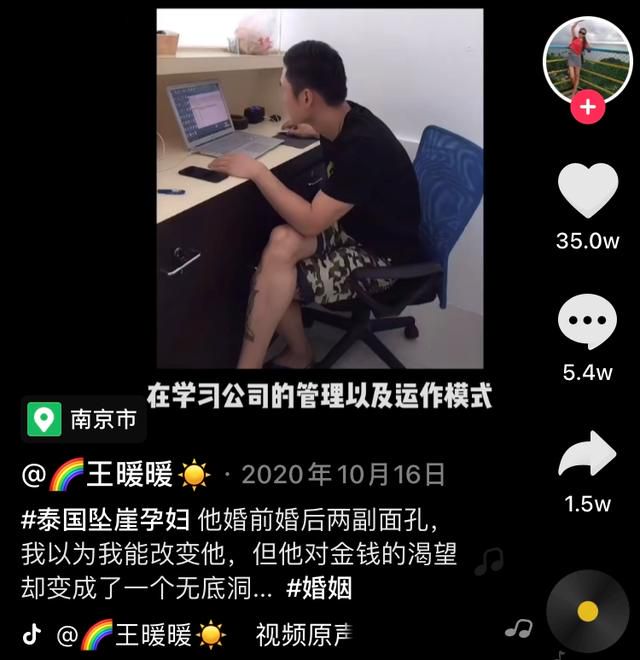The width and height of the screenshot is (640, 660).
Task: Open the creator's profile avatar
Action: (587, 59)
